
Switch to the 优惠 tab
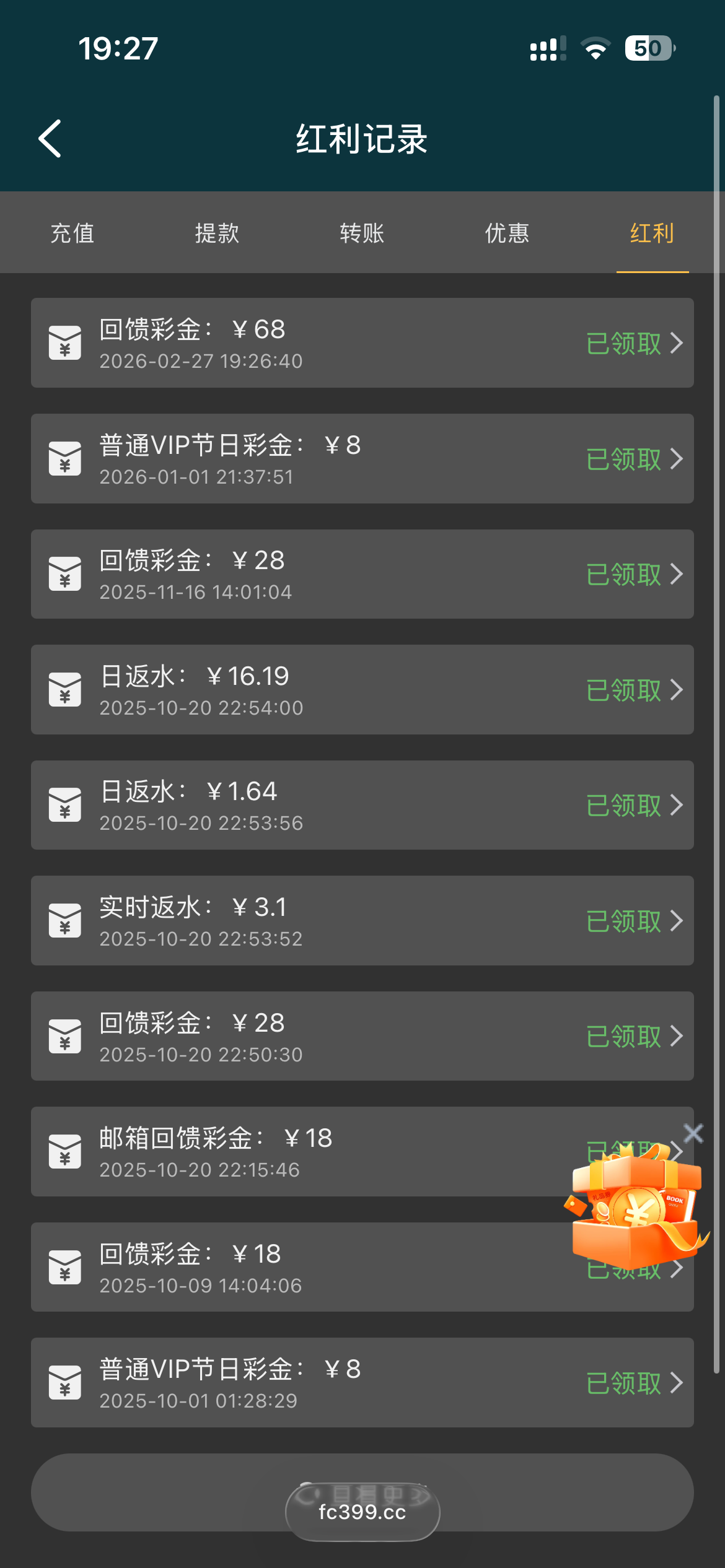click(x=507, y=233)
